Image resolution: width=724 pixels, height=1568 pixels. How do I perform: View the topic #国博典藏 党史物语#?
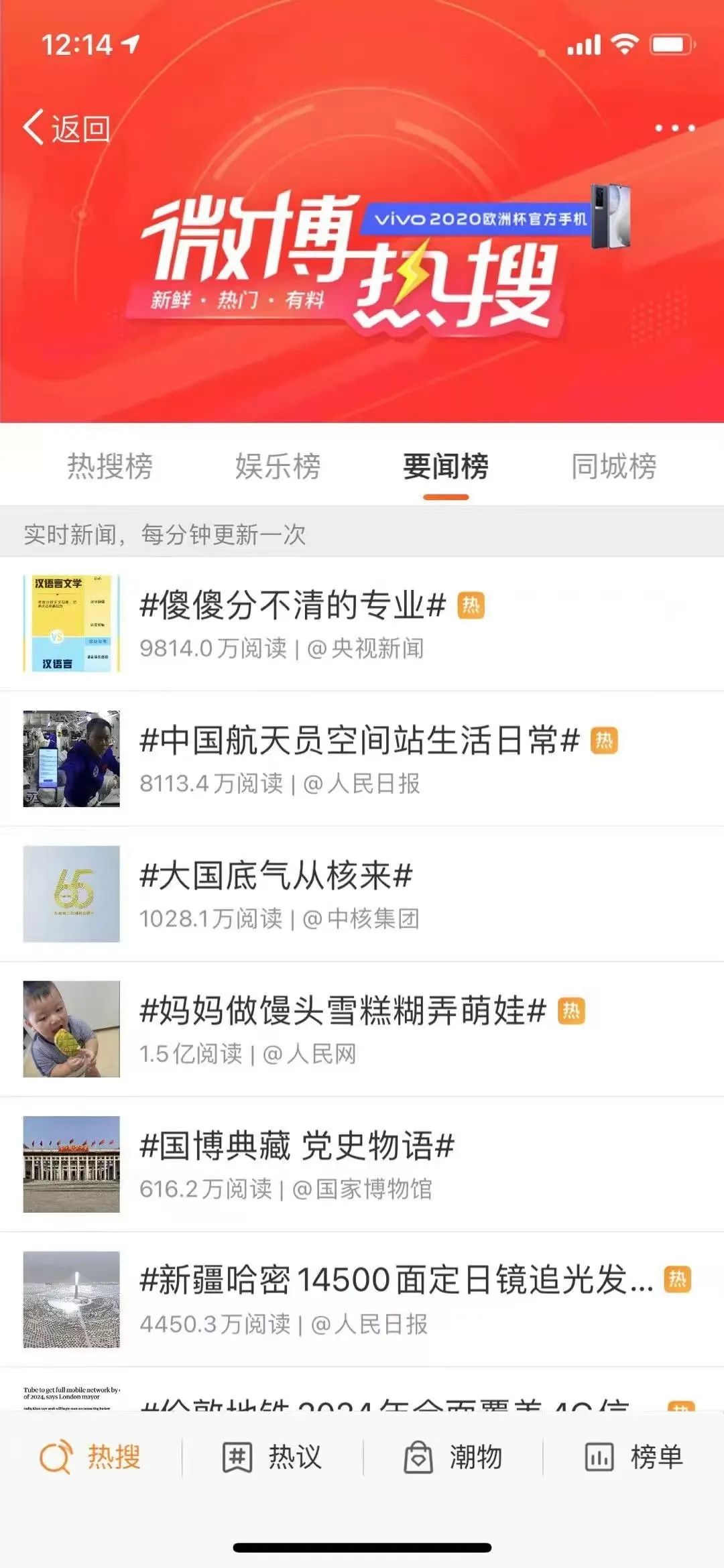297,1146
